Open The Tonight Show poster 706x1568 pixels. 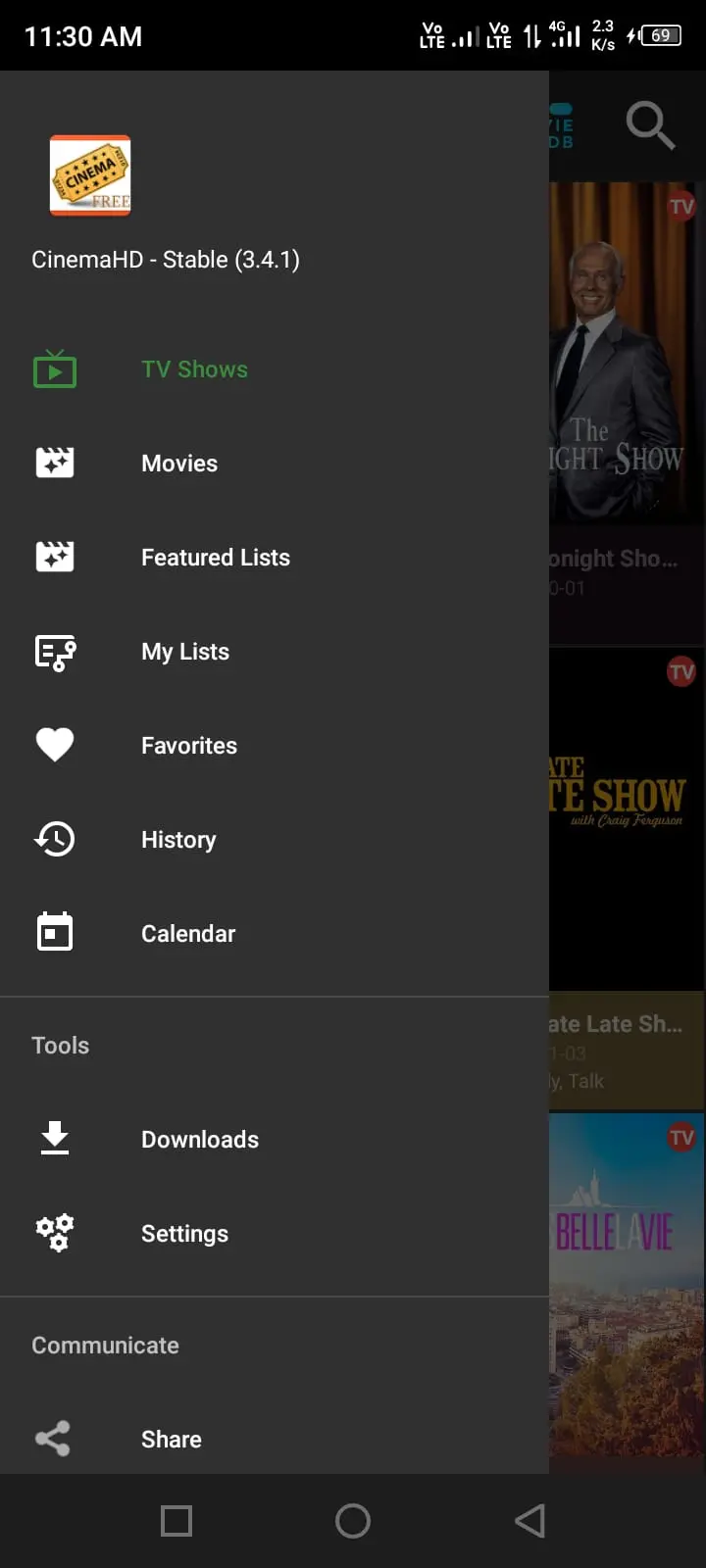point(627,353)
